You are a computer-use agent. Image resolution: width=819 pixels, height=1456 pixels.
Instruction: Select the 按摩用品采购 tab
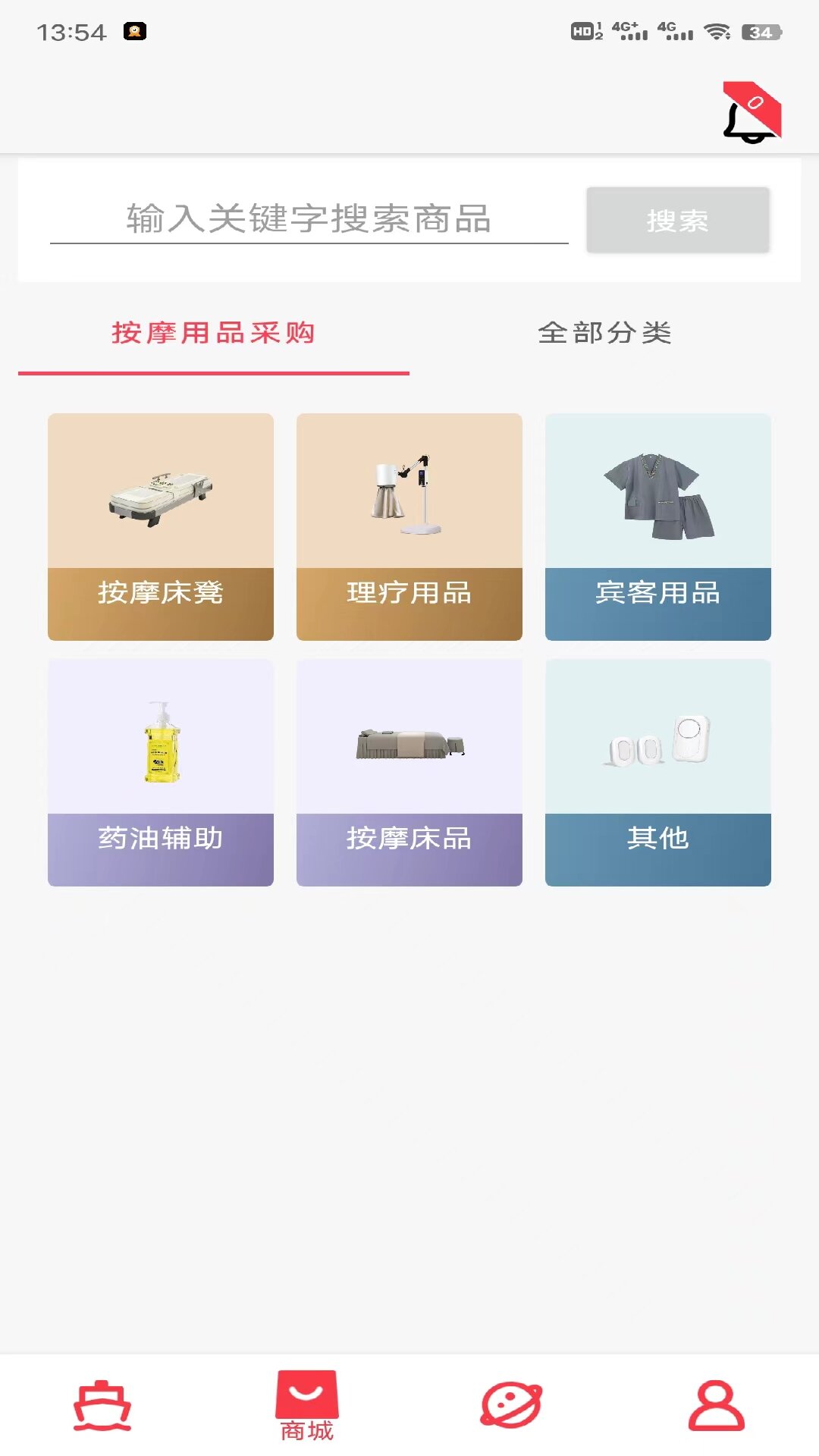[x=214, y=332]
